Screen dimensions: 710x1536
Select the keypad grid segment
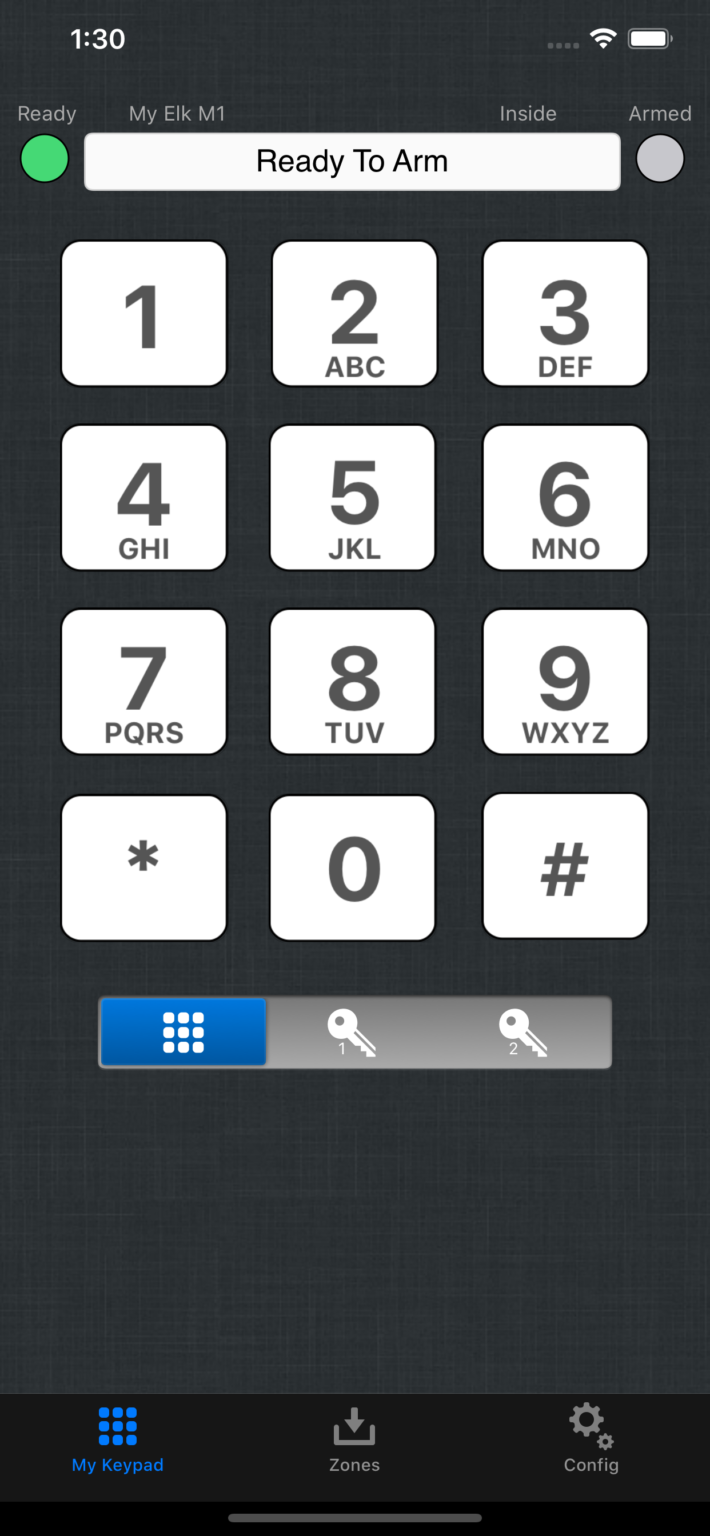pyautogui.click(x=183, y=1032)
